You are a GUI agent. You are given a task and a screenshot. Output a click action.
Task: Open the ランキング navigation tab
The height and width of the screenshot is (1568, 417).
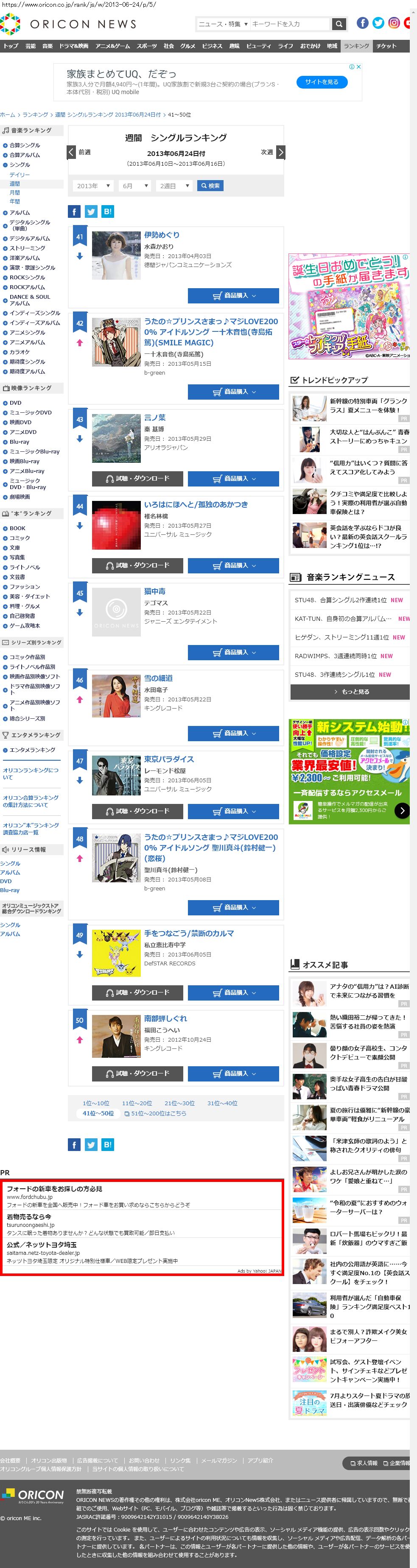[x=356, y=46]
